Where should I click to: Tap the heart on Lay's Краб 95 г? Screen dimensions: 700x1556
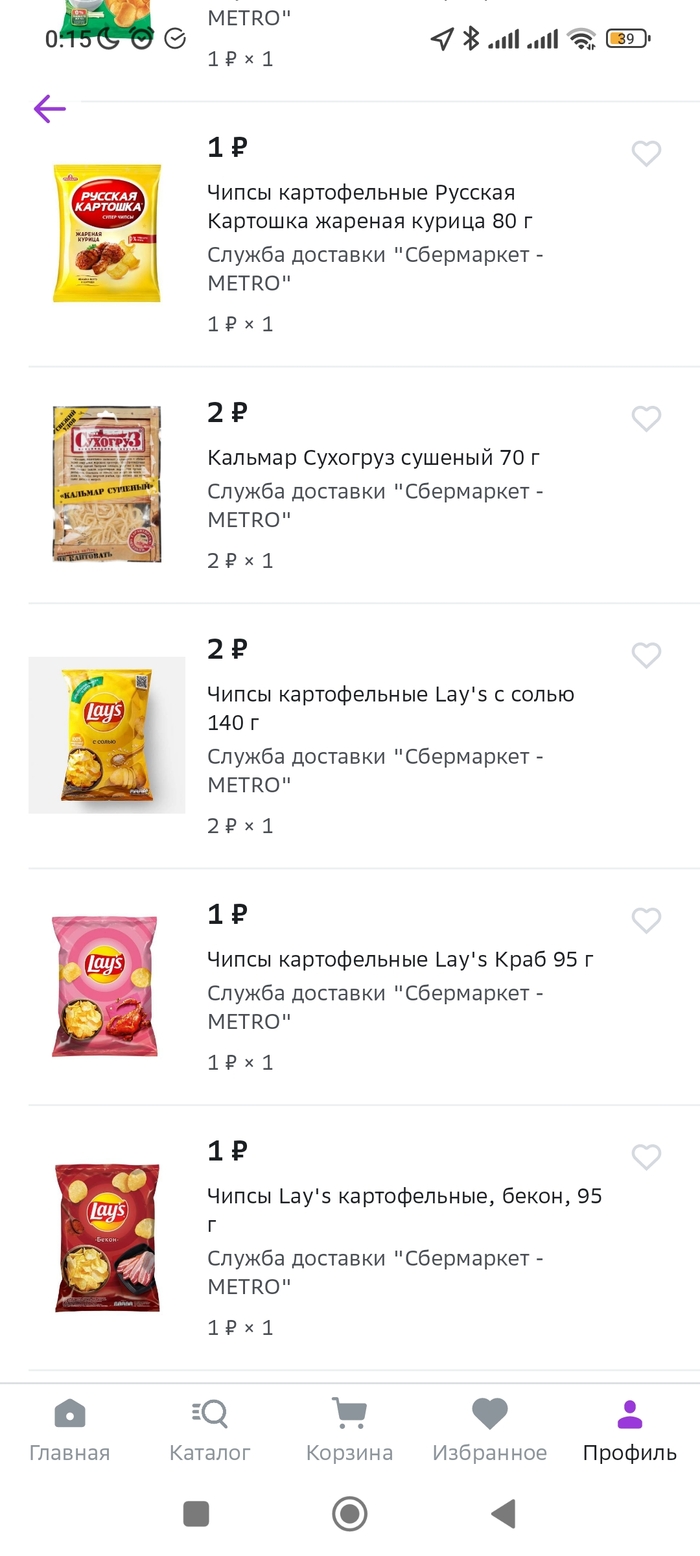(646, 920)
